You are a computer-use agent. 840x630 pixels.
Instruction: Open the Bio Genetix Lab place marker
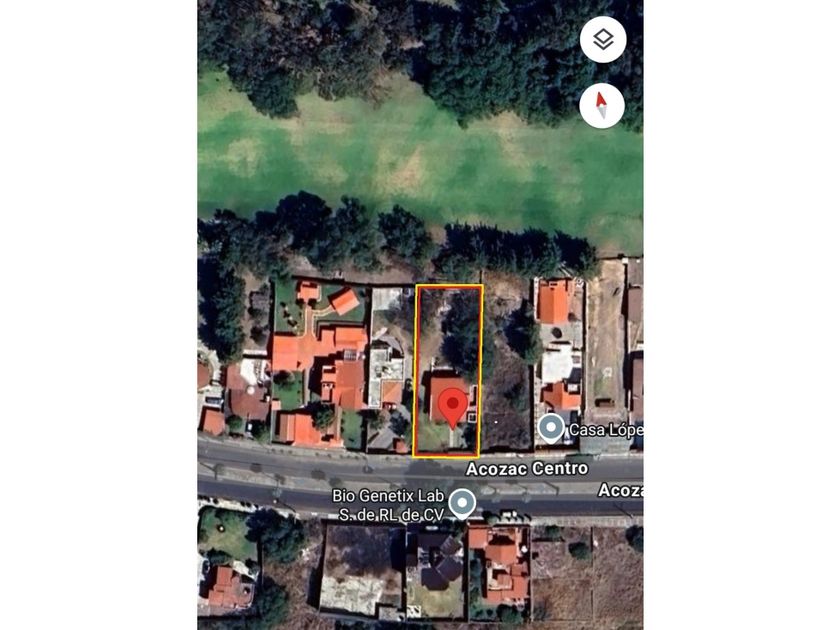461,502
